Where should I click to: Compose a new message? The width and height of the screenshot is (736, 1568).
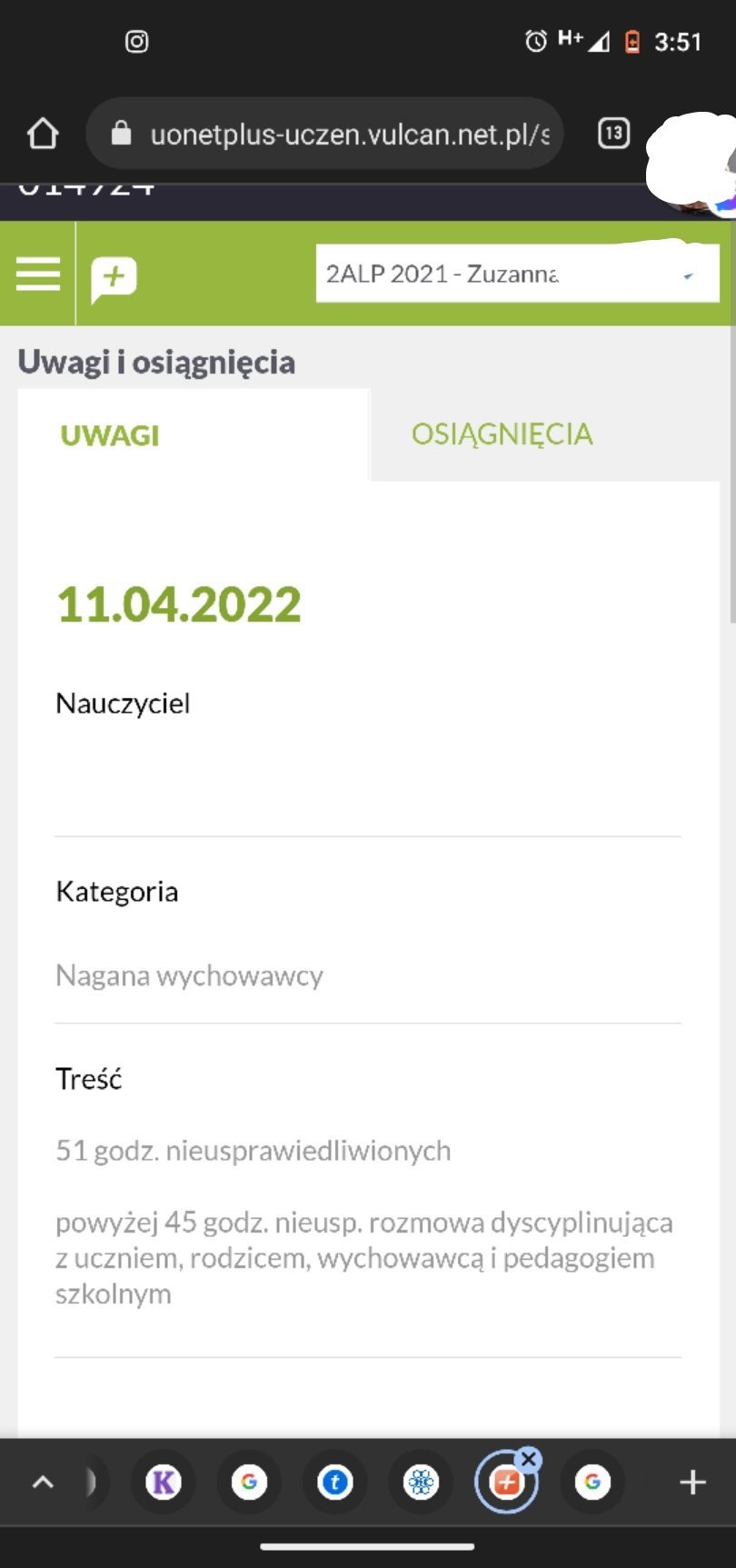pyautogui.click(x=114, y=276)
